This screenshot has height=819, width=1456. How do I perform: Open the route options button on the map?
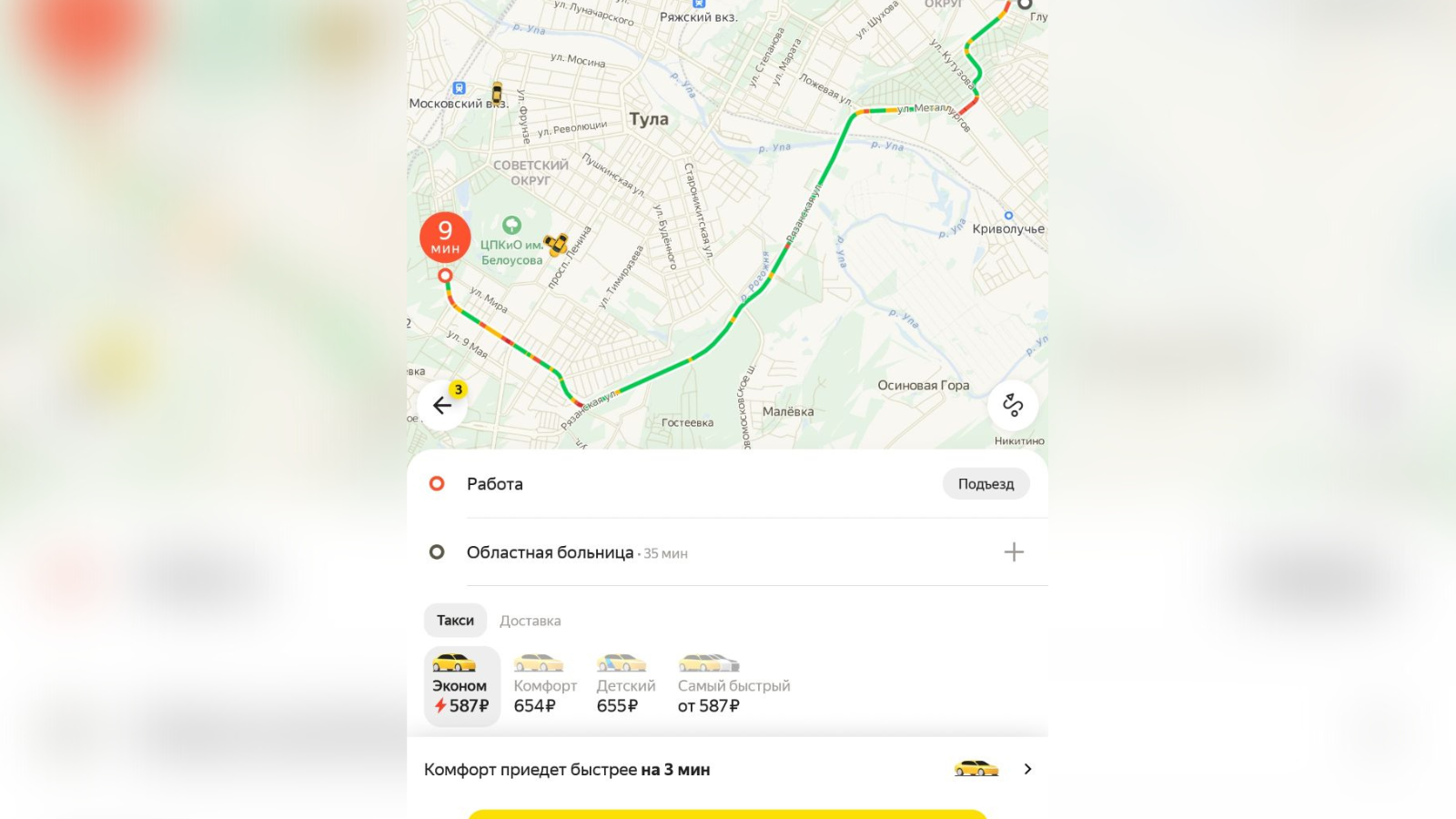1013,406
